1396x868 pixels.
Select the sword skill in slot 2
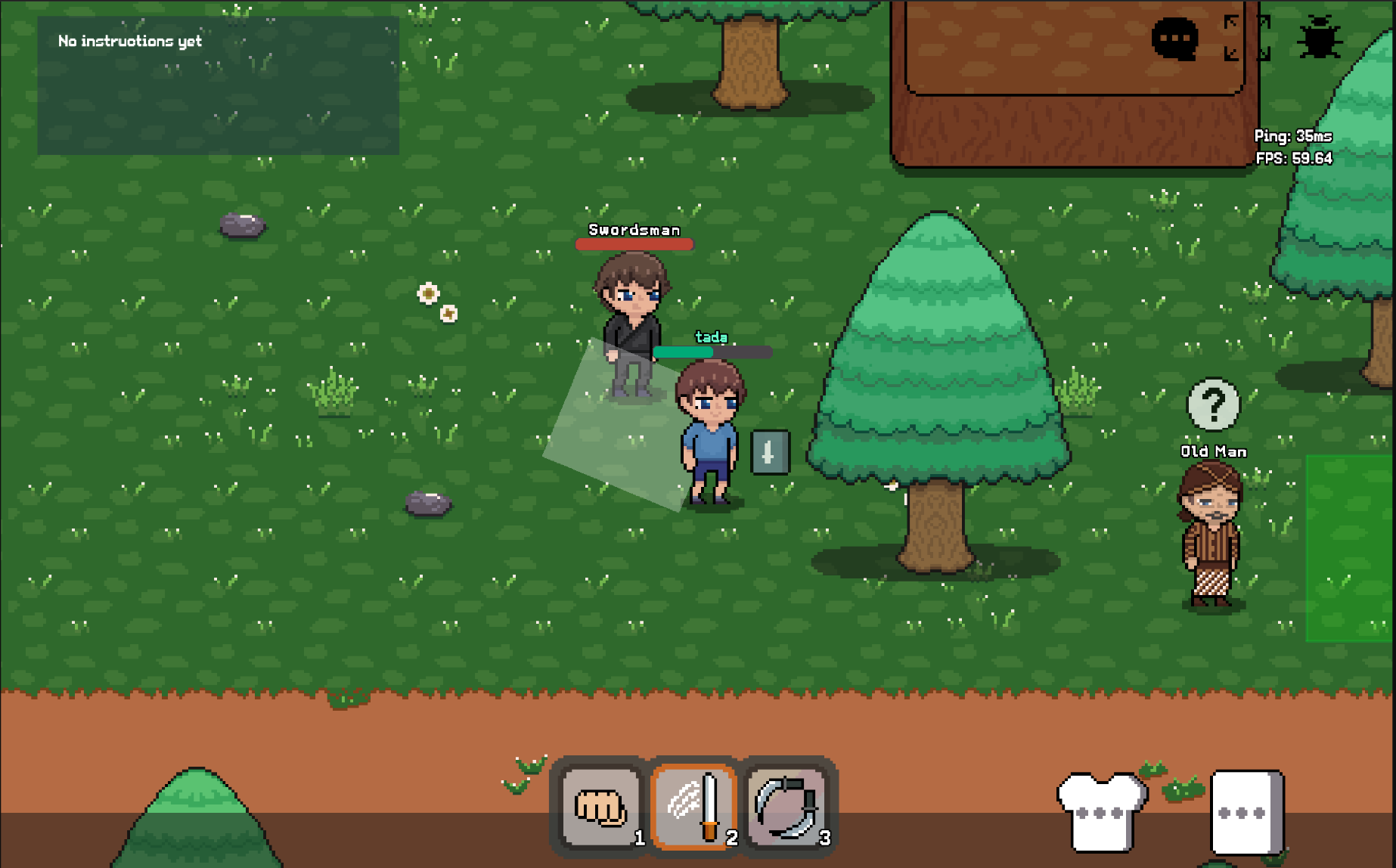[x=694, y=807]
